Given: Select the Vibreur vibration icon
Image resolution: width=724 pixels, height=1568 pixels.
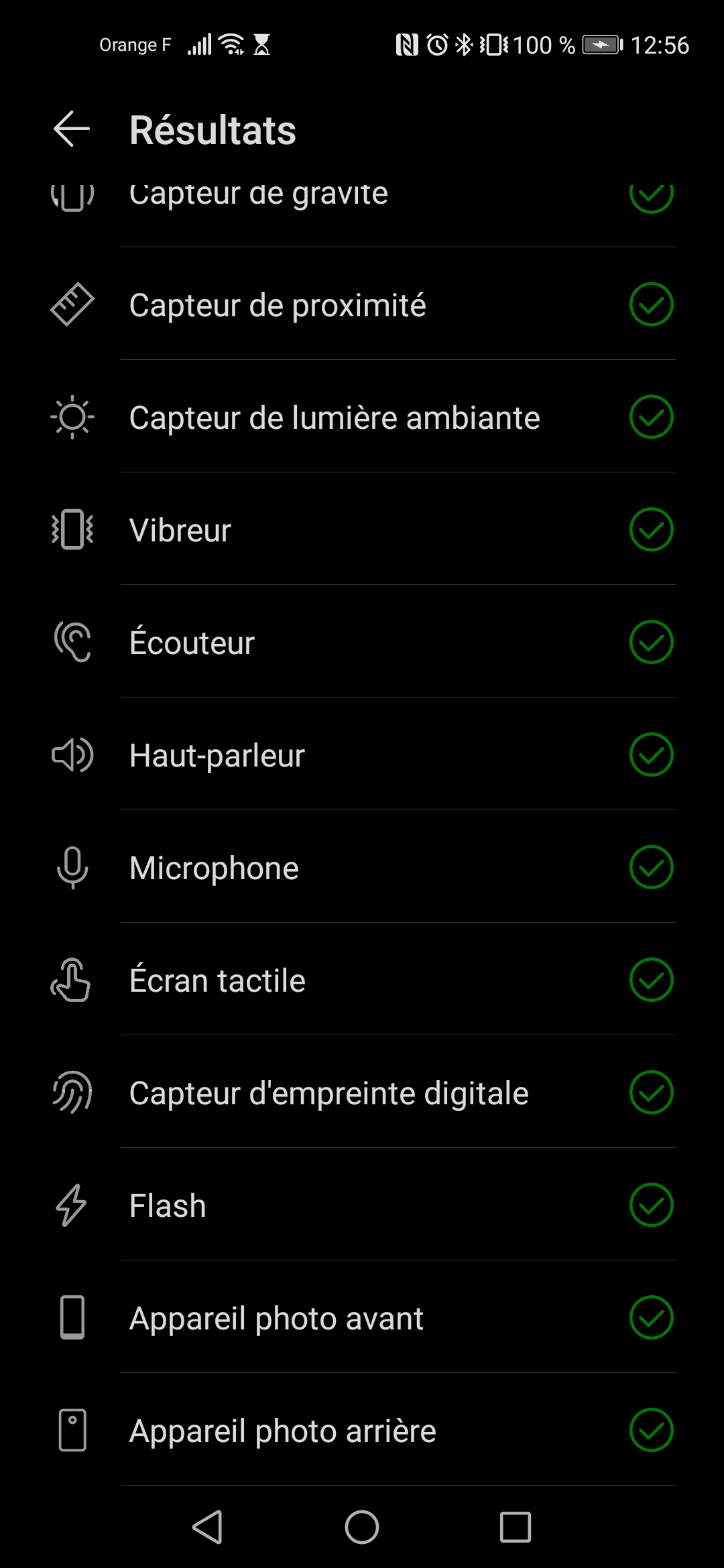Looking at the screenshot, I should (72, 529).
